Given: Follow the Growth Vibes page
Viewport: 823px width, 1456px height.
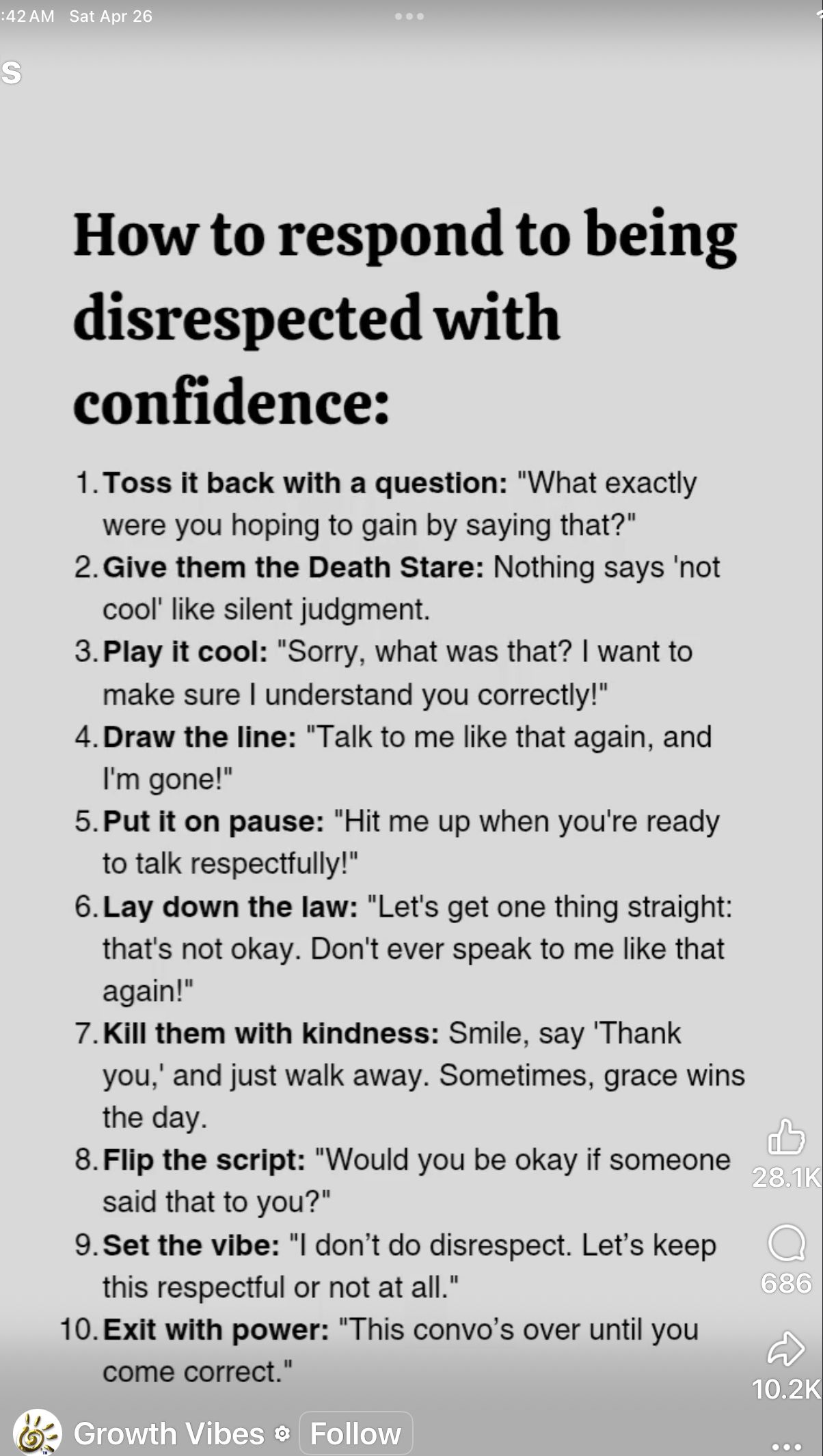Looking at the screenshot, I should click(355, 1433).
